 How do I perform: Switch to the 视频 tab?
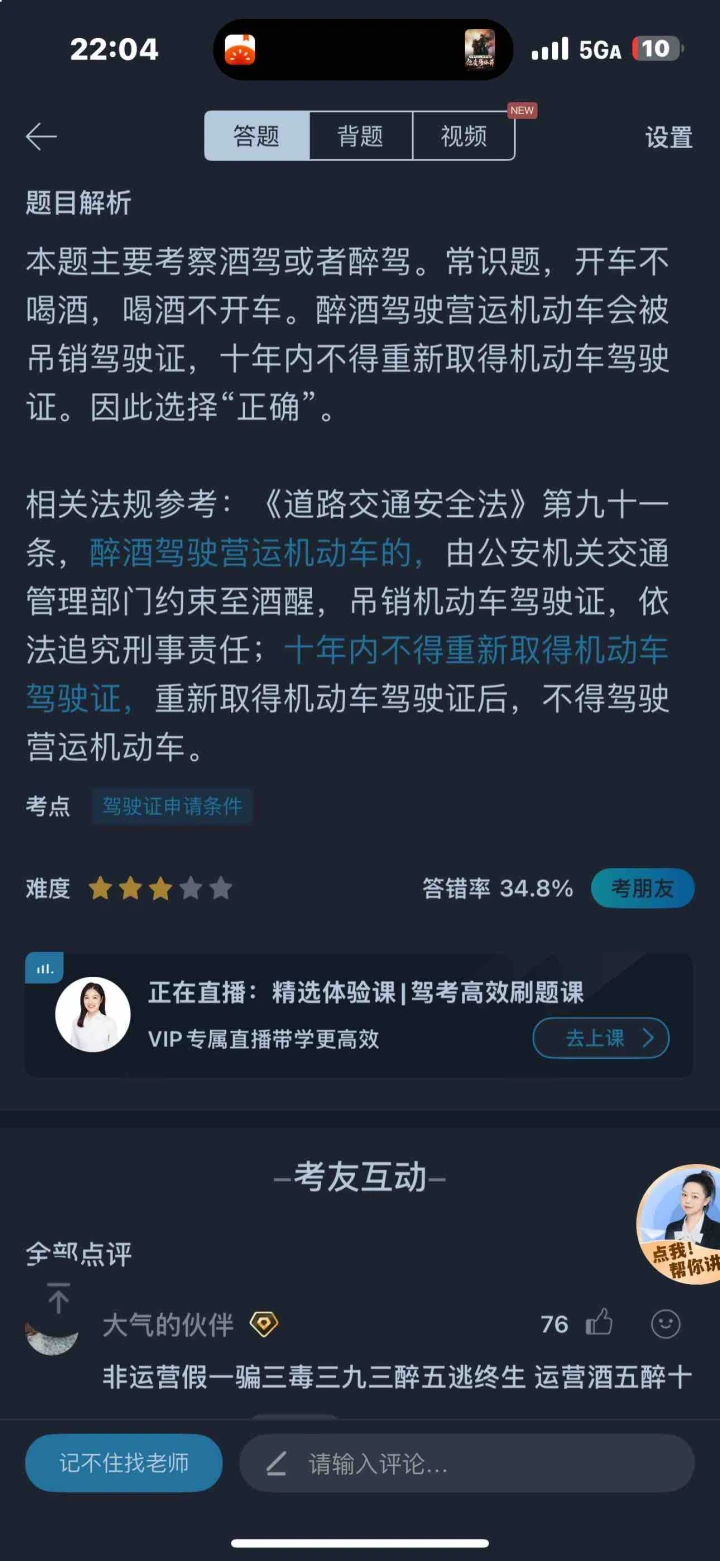click(x=464, y=136)
